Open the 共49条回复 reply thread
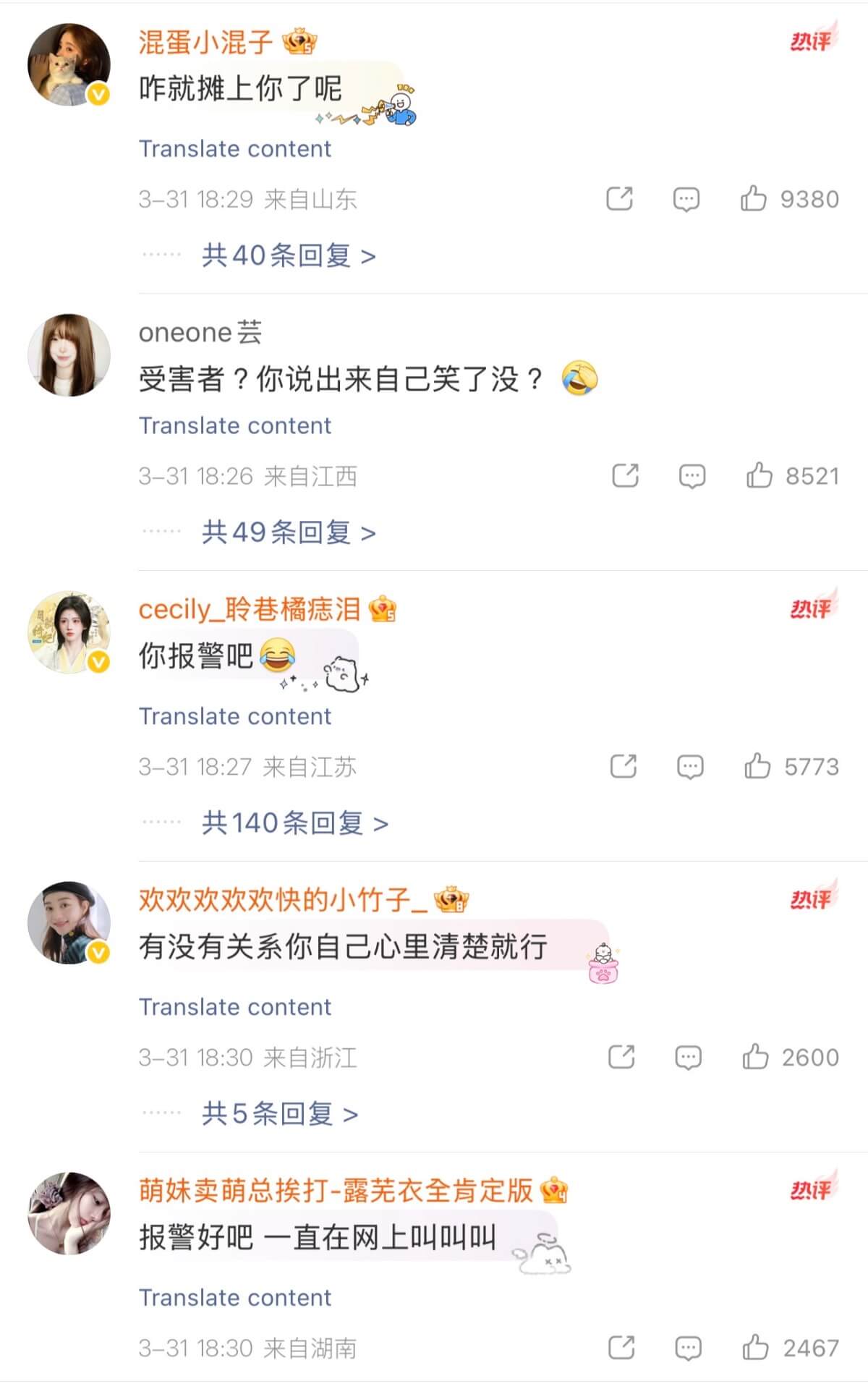Image resolution: width=868 pixels, height=1389 pixels. (x=288, y=532)
